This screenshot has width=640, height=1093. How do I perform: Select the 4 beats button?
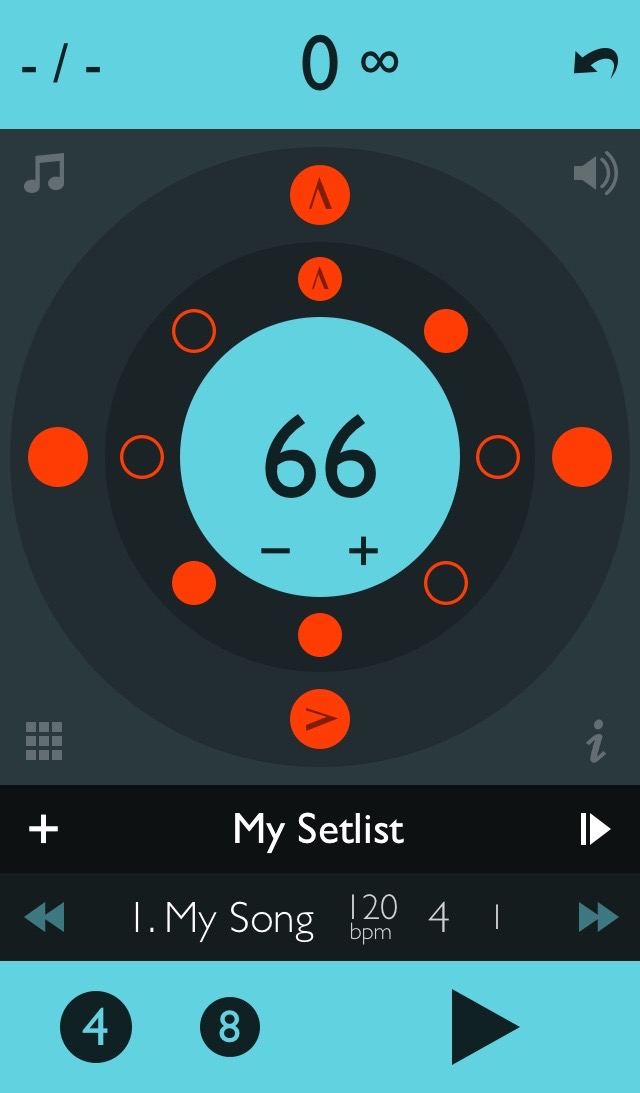[x=96, y=1027]
